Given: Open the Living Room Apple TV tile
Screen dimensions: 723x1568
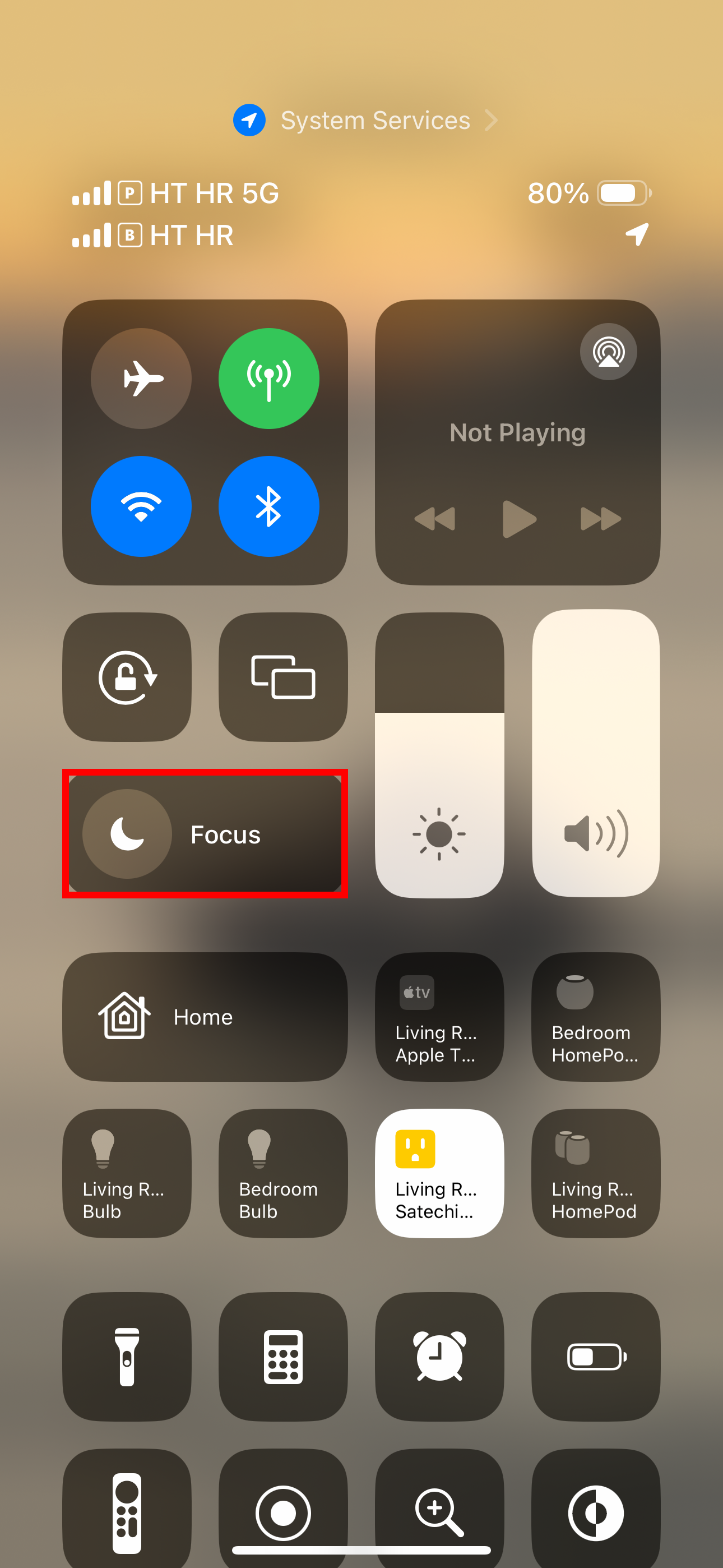Looking at the screenshot, I should click(x=439, y=1017).
